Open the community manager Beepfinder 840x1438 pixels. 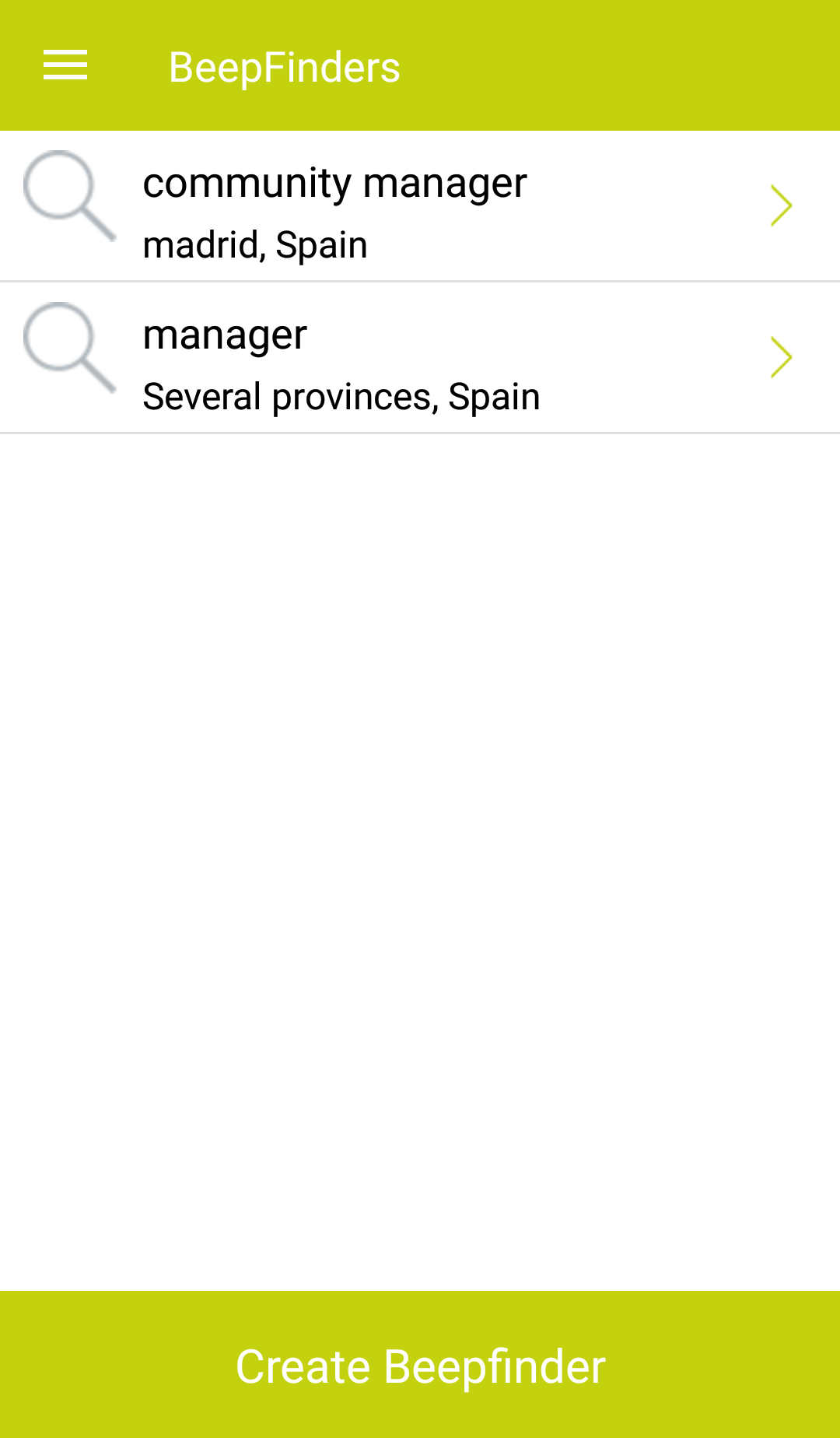point(420,206)
